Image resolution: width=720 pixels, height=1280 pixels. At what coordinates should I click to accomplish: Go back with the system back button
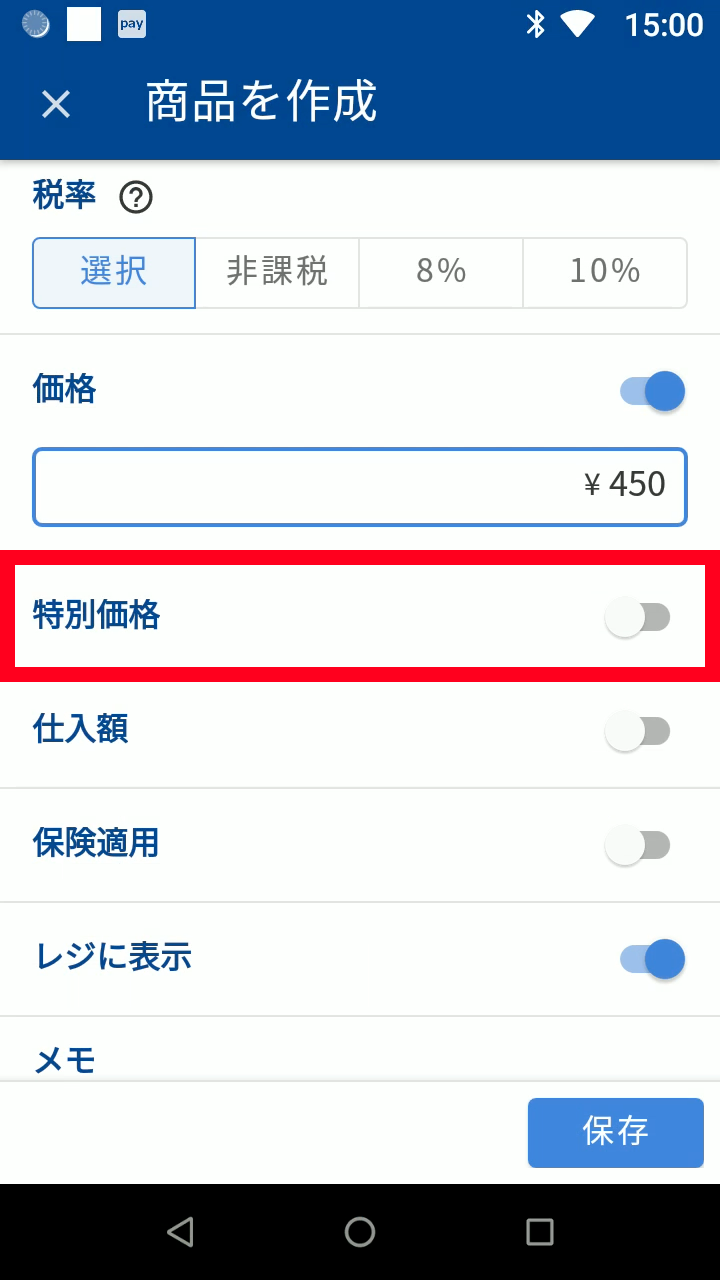tap(180, 1232)
